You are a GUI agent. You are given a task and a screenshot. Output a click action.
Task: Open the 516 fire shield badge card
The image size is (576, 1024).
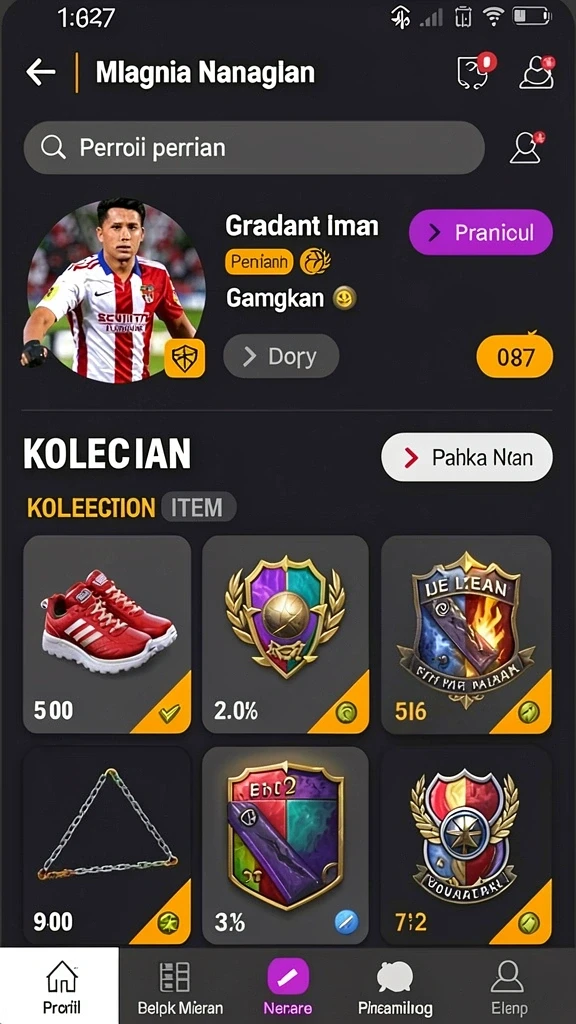point(466,634)
